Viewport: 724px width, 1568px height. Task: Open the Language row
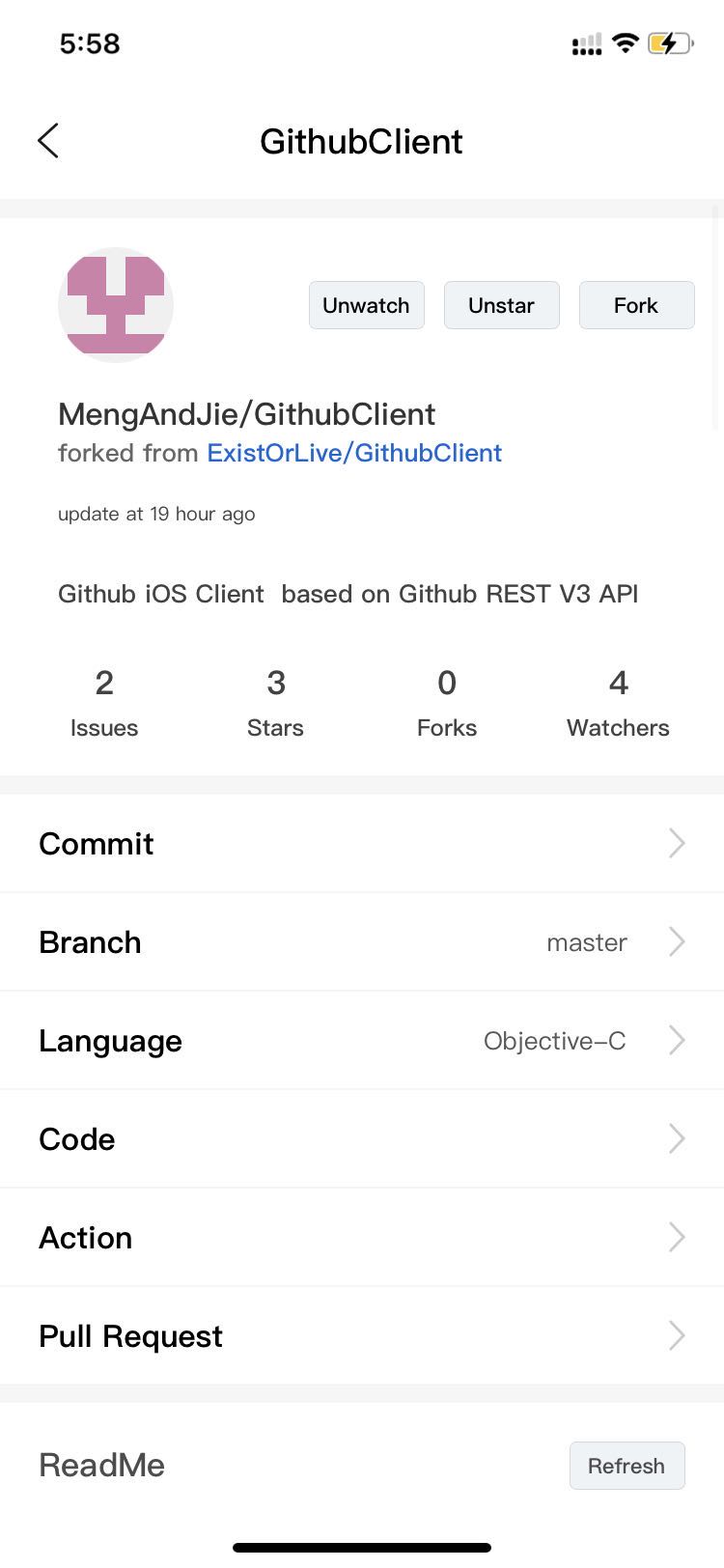coord(362,1041)
